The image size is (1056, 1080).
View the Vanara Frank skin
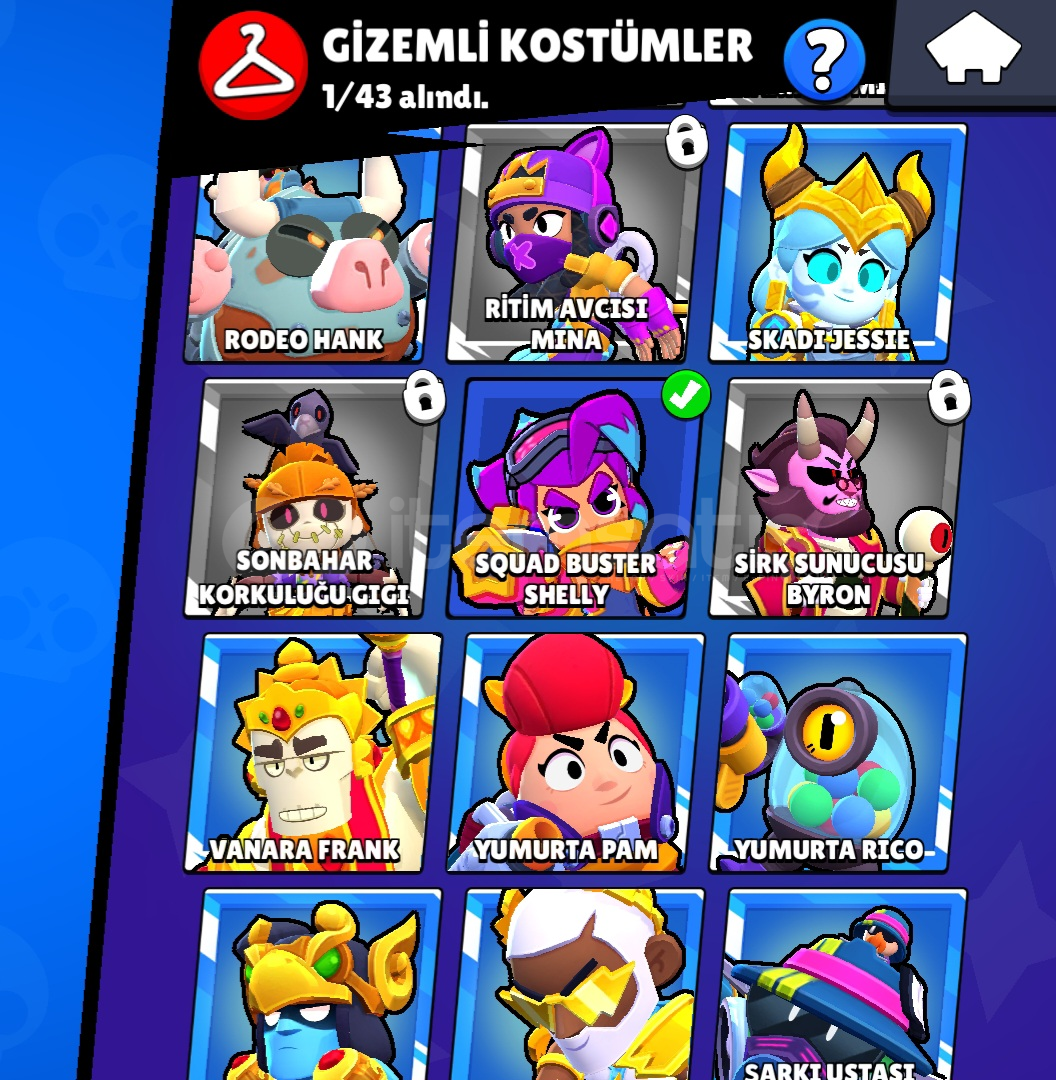(x=312, y=752)
